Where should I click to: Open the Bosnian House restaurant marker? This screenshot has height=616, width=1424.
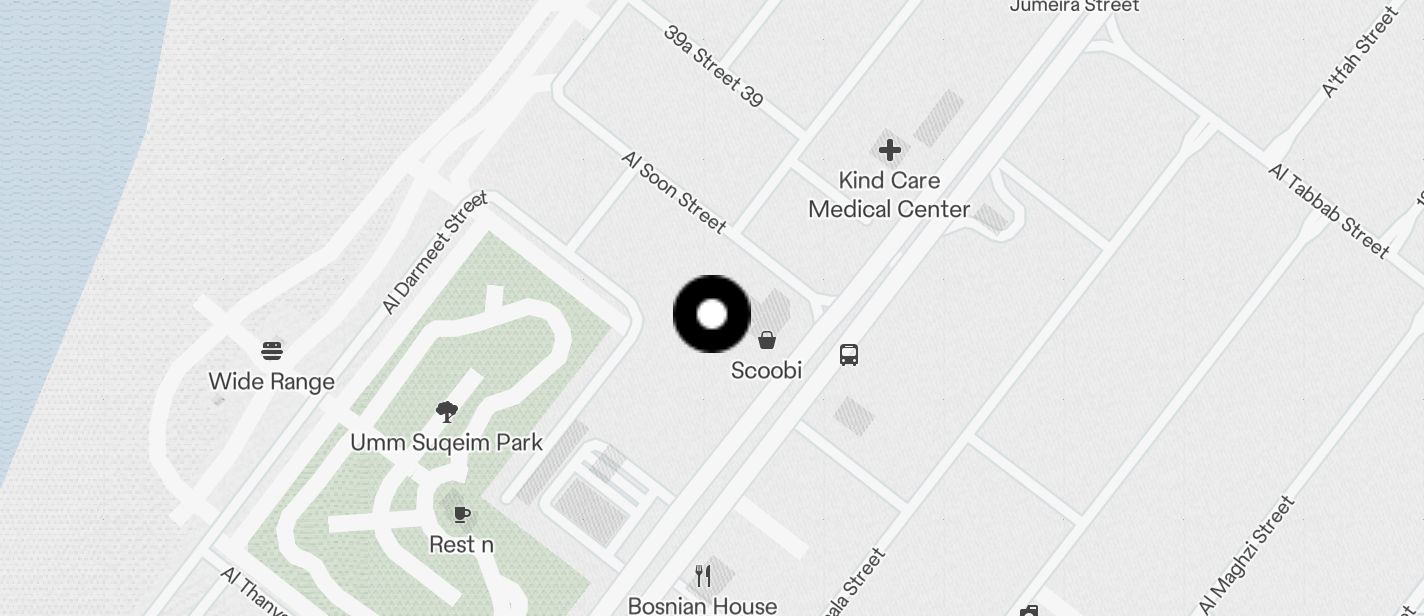[x=703, y=576]
